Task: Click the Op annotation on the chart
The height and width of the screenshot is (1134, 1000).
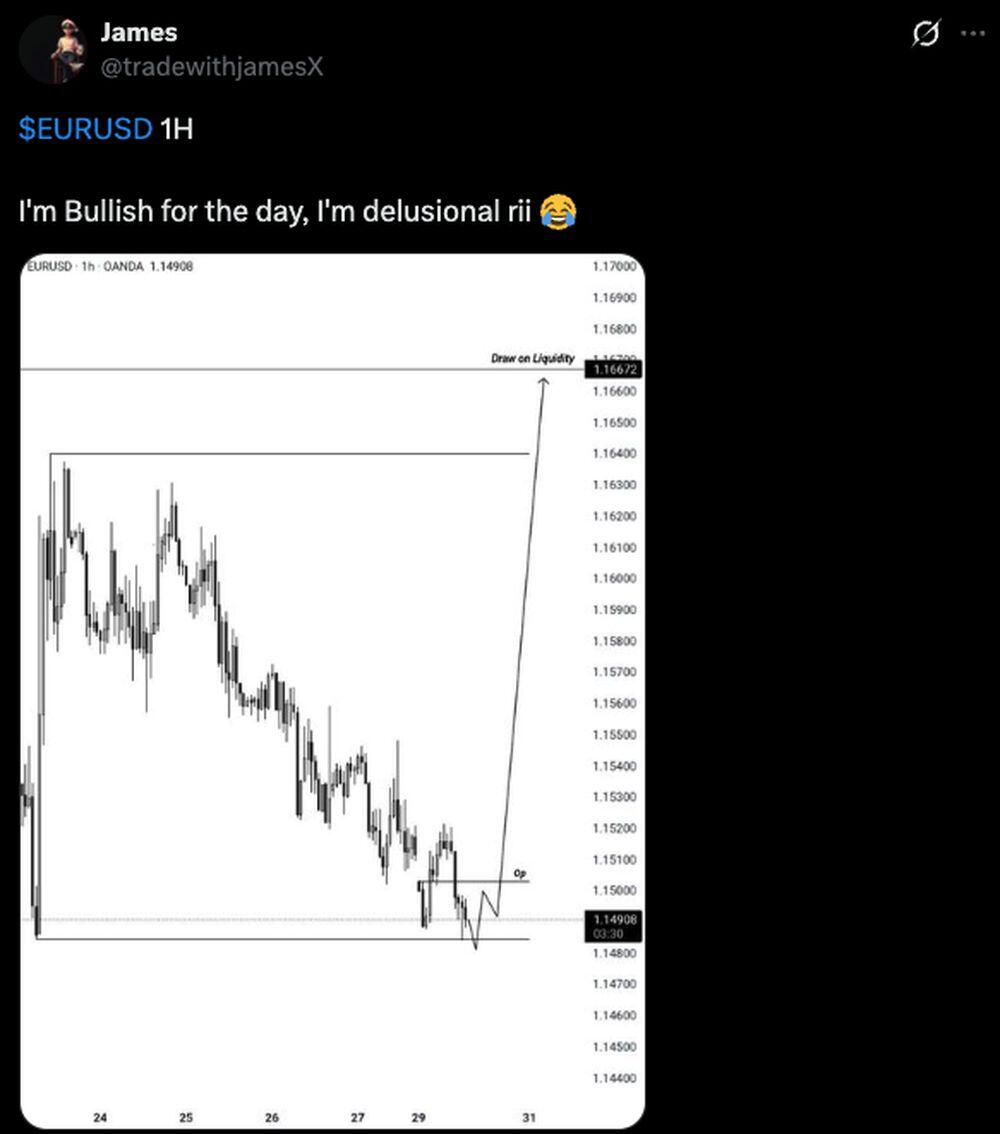Action: (x=518, y=872)
